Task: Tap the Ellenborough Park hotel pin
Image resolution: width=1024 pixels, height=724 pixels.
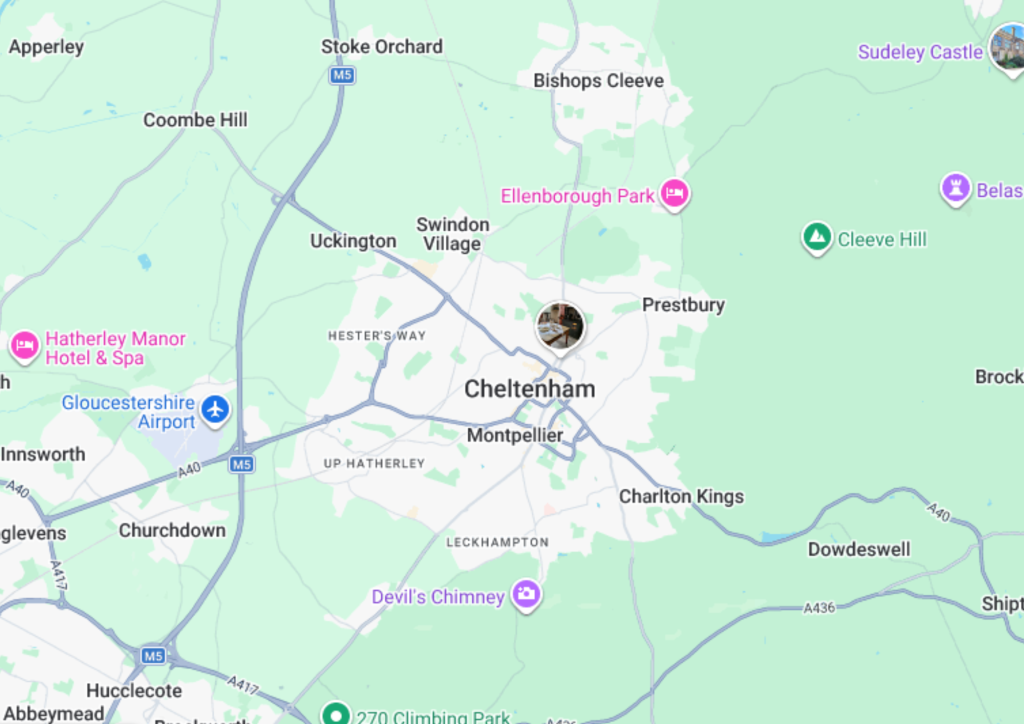Action: 676,194
